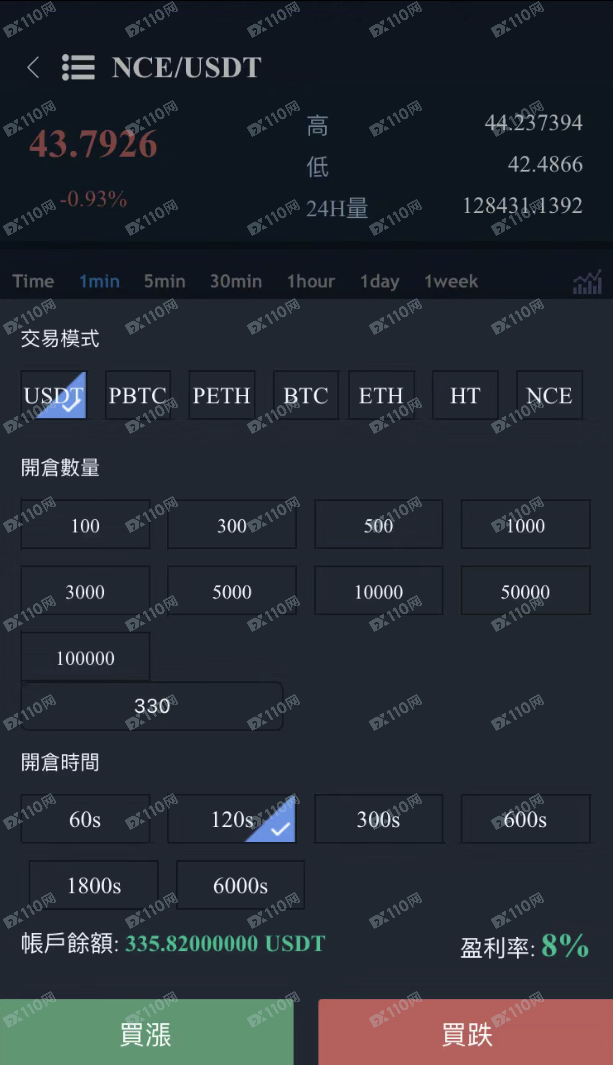Image resolution: width=613 pixels, height=1065 pixels.
Task: Select the 1hour chart interval
Action: coord(310,281)
